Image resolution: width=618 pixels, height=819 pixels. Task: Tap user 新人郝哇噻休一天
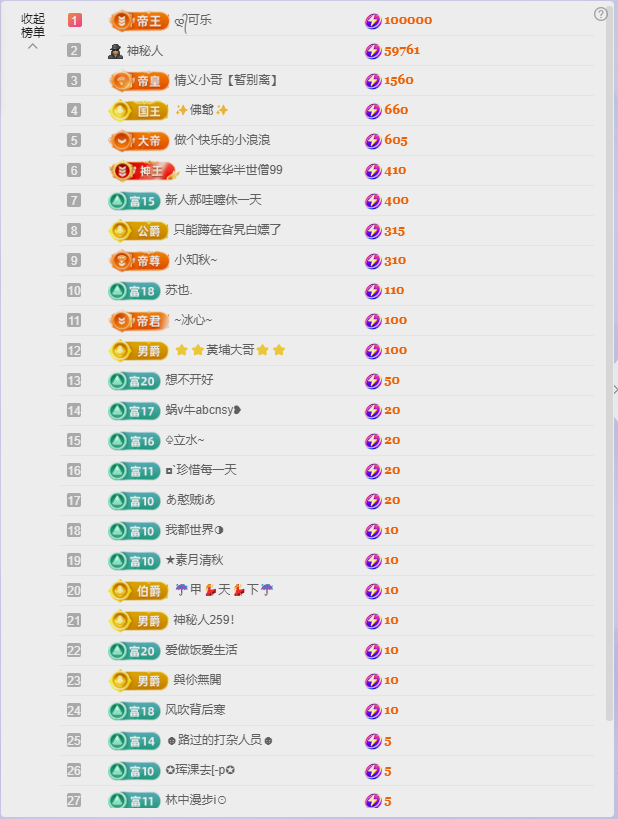coord(213,200)
